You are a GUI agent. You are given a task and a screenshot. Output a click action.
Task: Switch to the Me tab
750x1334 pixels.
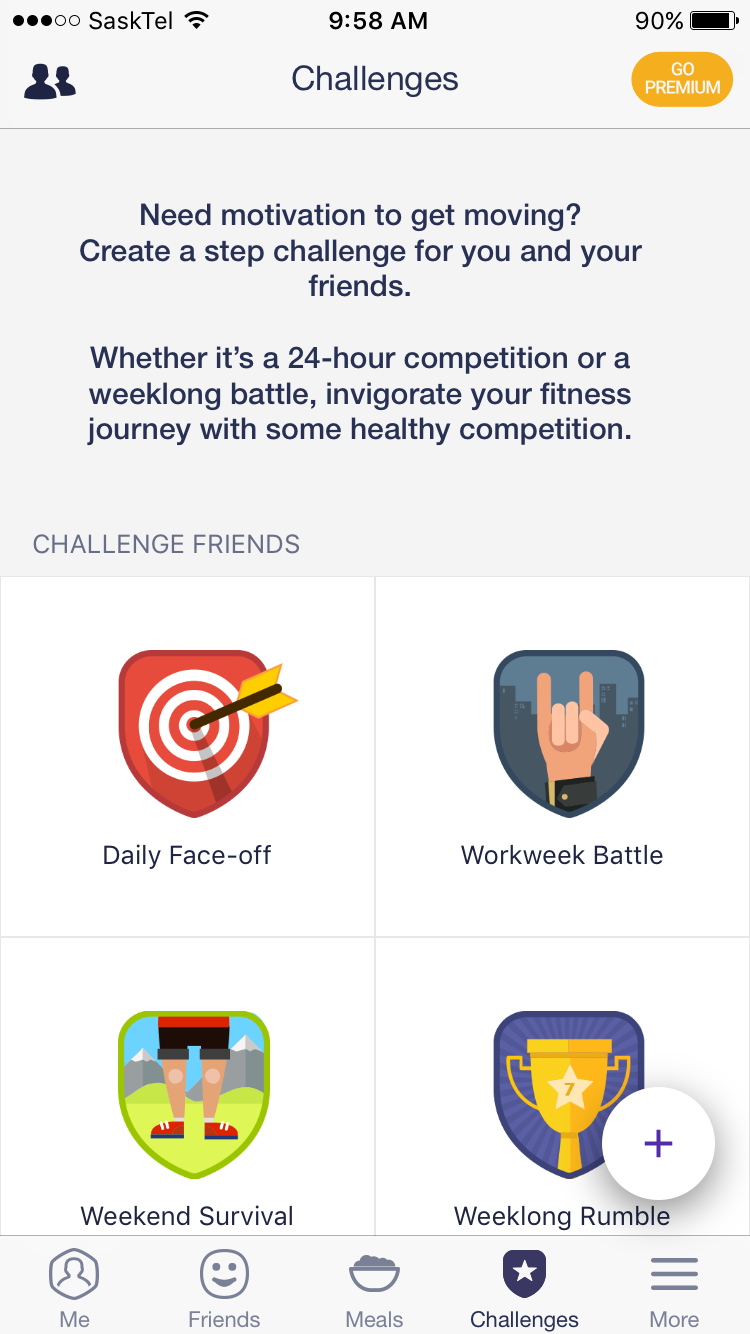coord(74,1288)
